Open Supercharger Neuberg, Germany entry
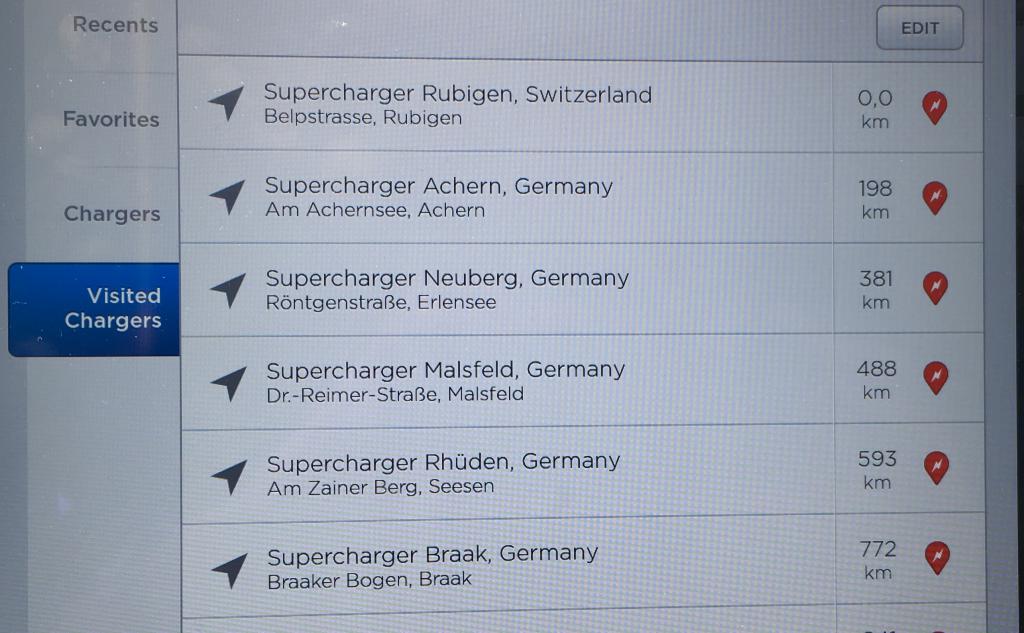Image resolution: width=1024 pixels, height=633 pixels. [x=447, y=289]
